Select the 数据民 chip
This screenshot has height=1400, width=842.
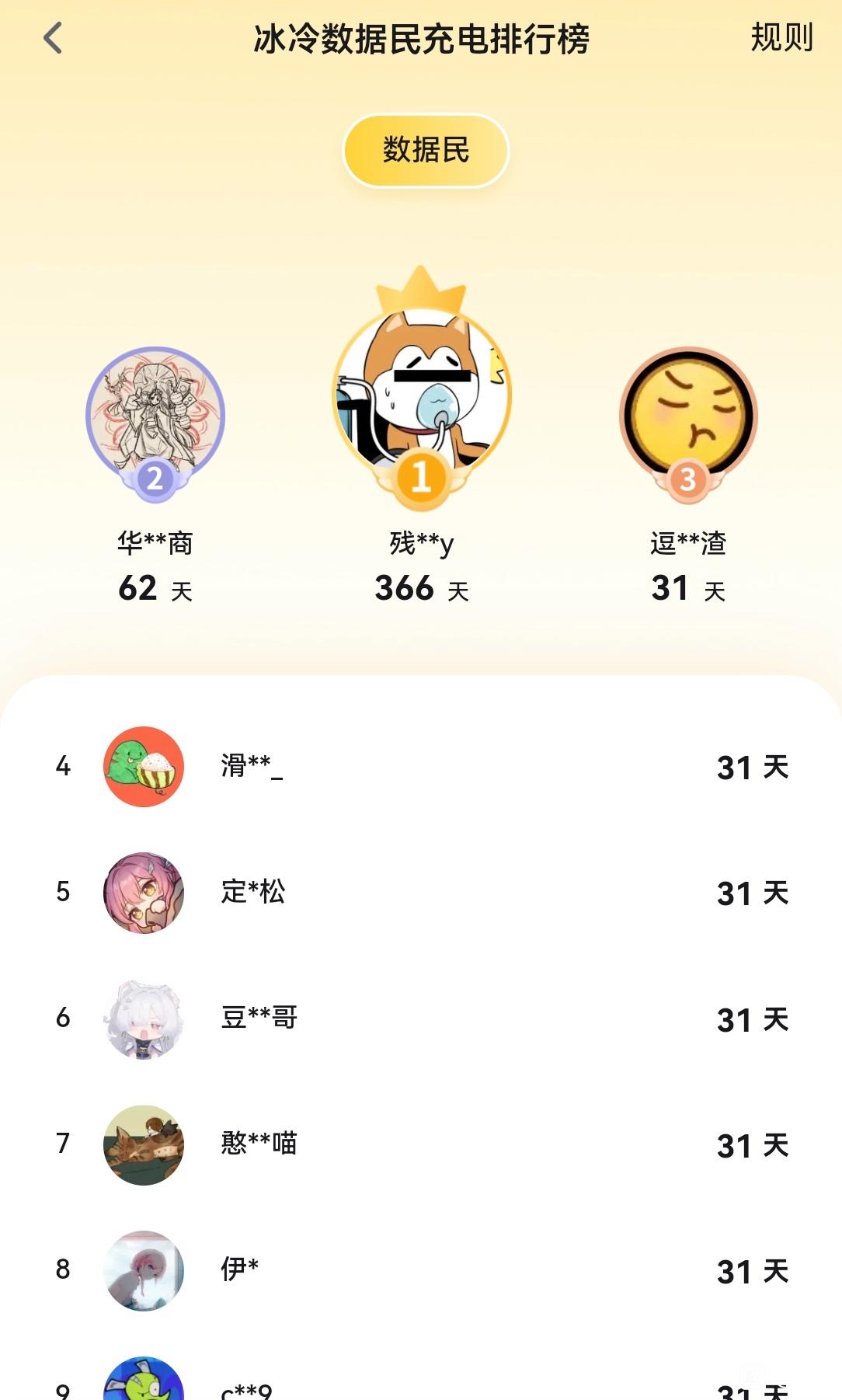click(x=426, y=151)
